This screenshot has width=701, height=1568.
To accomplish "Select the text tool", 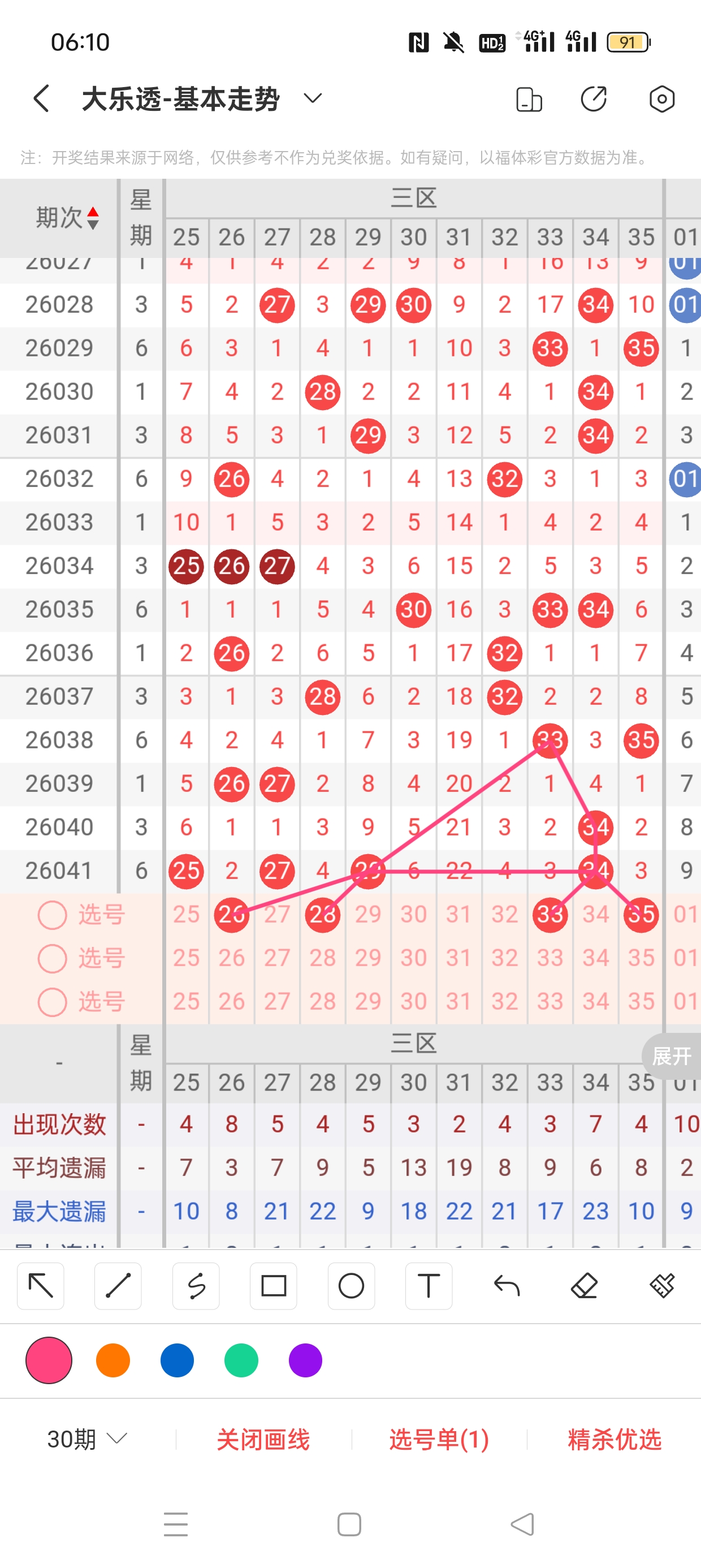I will click(x=429, y=1286).
